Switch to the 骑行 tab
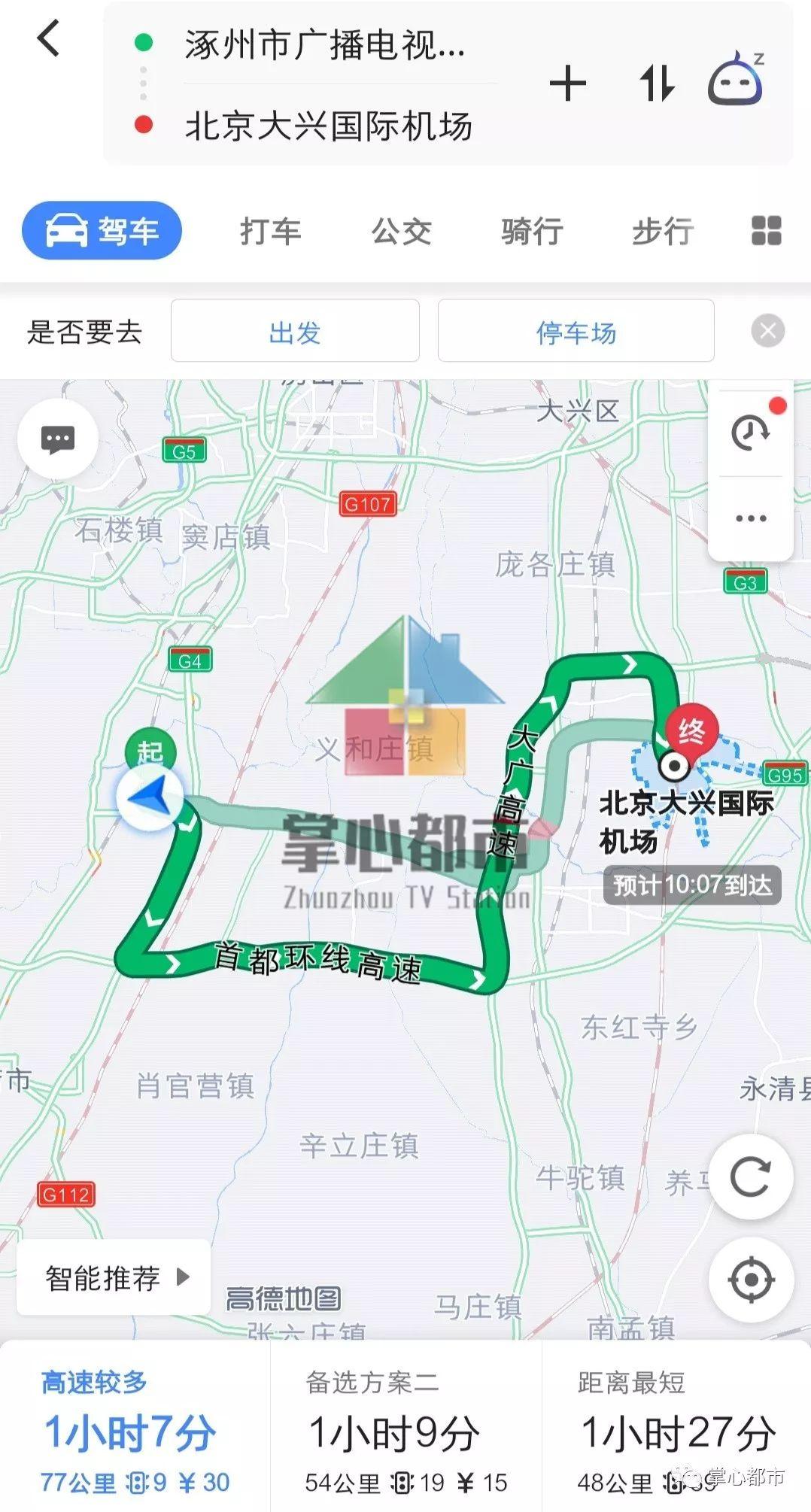Screen dimensions: 811x1512 [x=532, y=231]
